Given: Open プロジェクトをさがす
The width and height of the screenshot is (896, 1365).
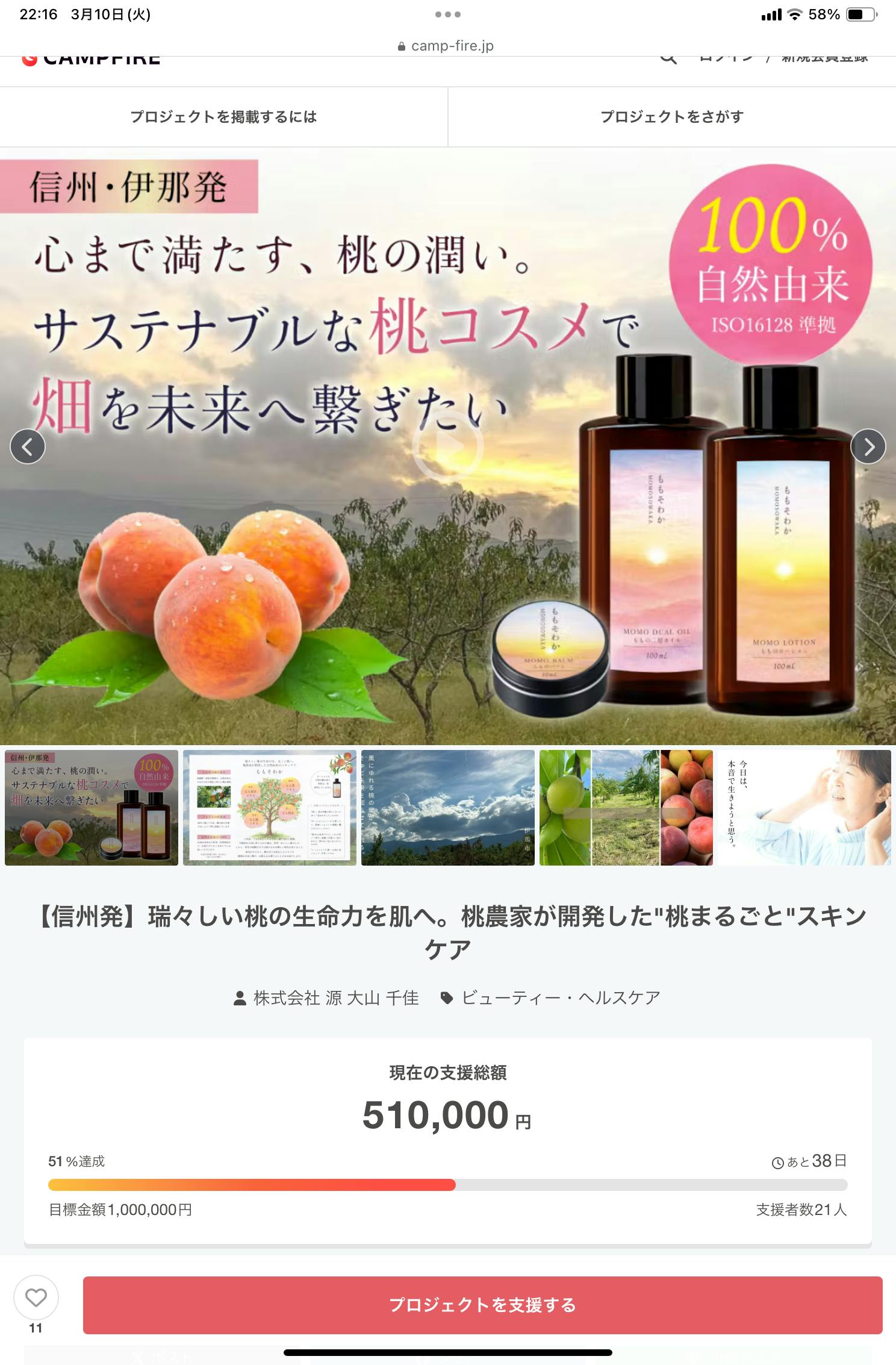Looking at the screenshot, I should coord(672,117).
